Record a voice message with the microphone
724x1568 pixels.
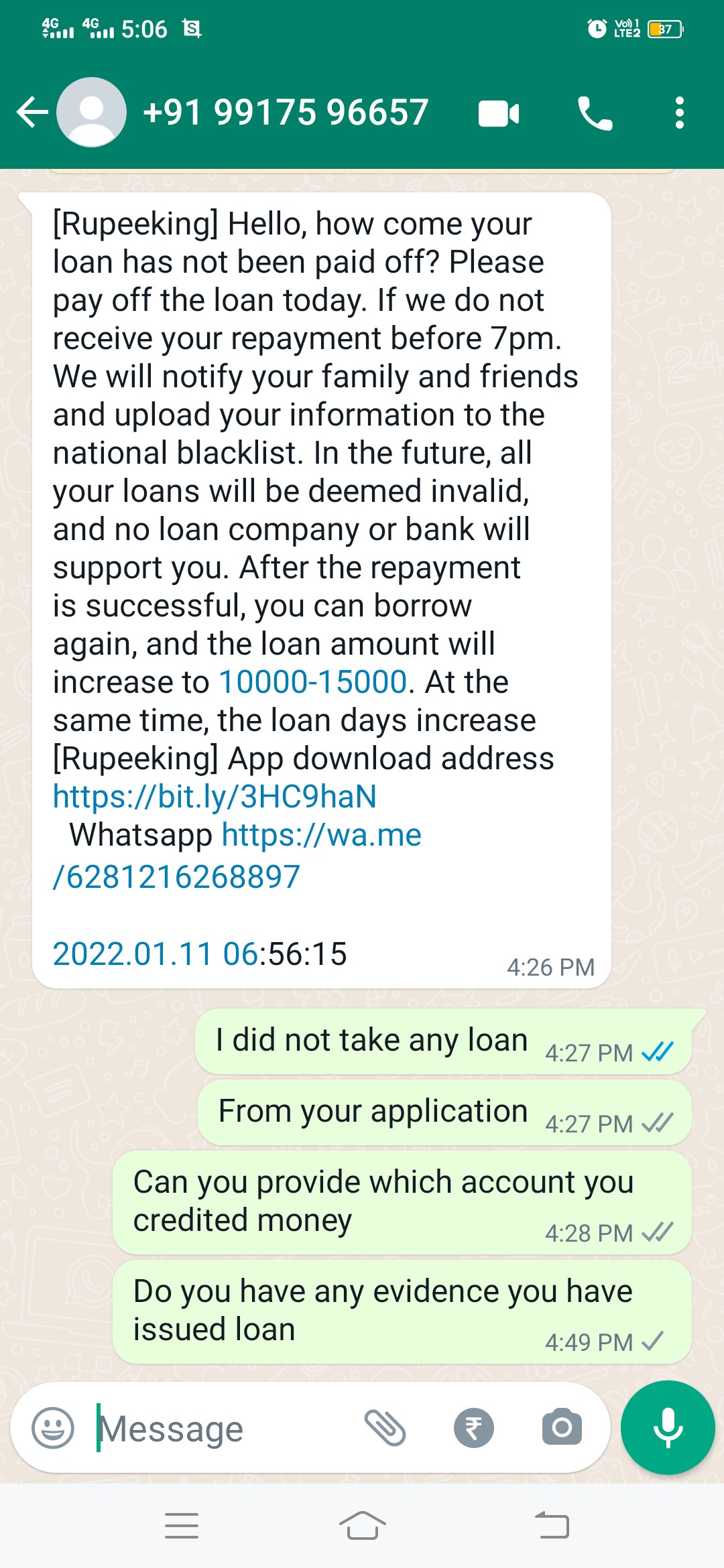point(668,1428)
